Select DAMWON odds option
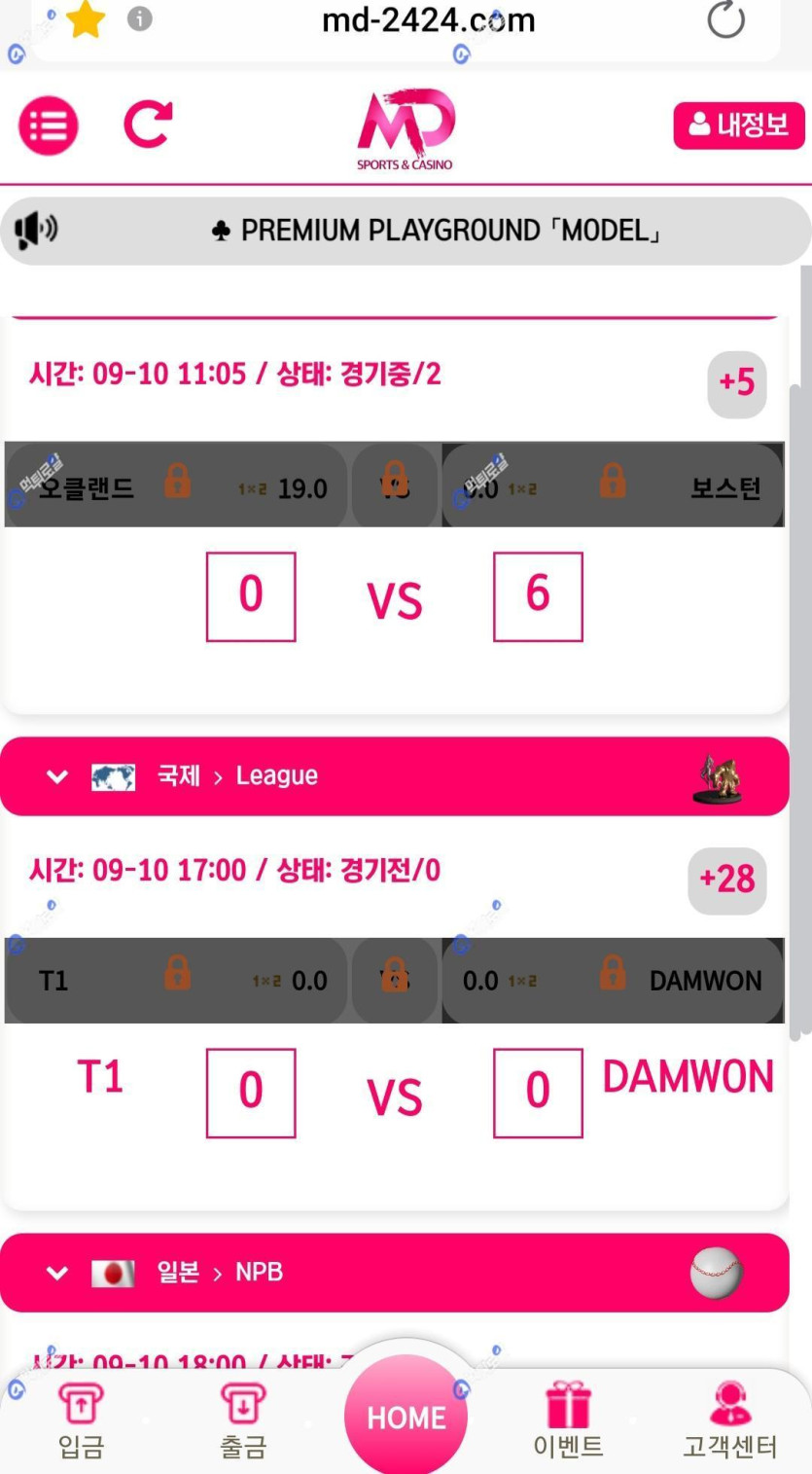 point(613,980)
